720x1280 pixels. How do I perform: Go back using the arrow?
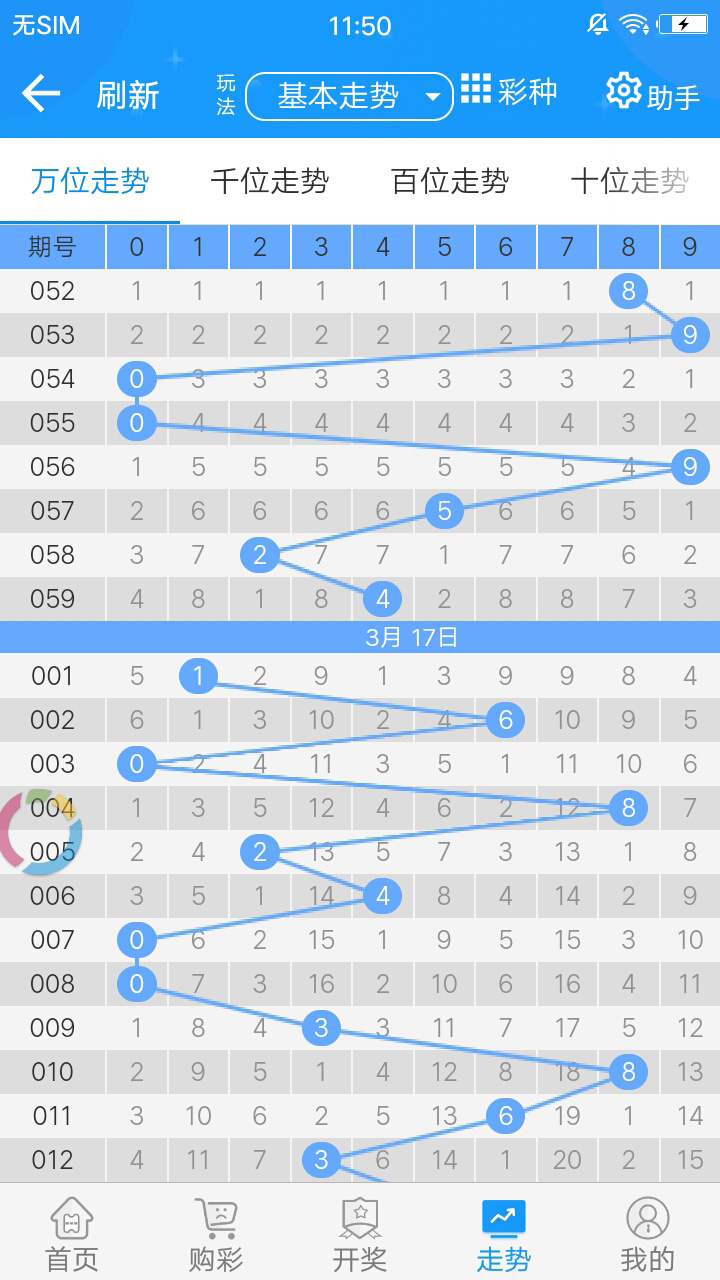(41, 94)
